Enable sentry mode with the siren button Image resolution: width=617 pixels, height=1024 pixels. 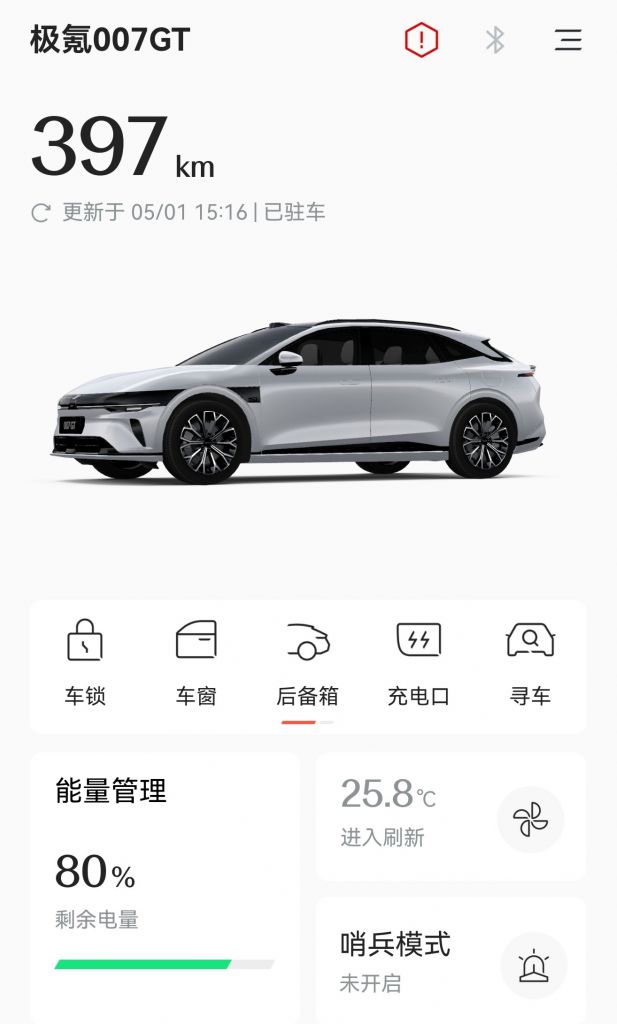[533, 966]
